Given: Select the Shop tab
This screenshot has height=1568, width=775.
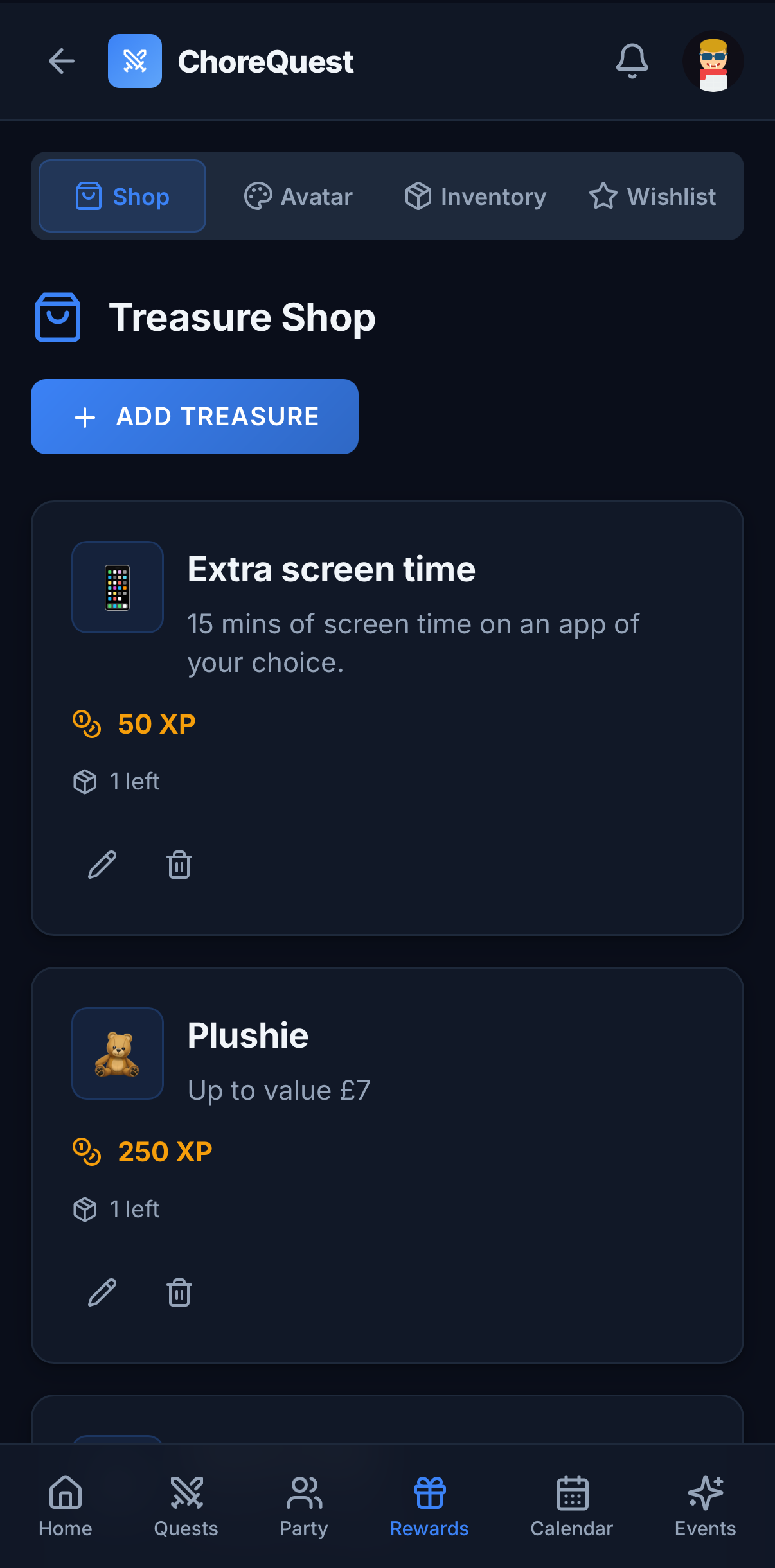Looking at the screenshot, I should [121, 196].
